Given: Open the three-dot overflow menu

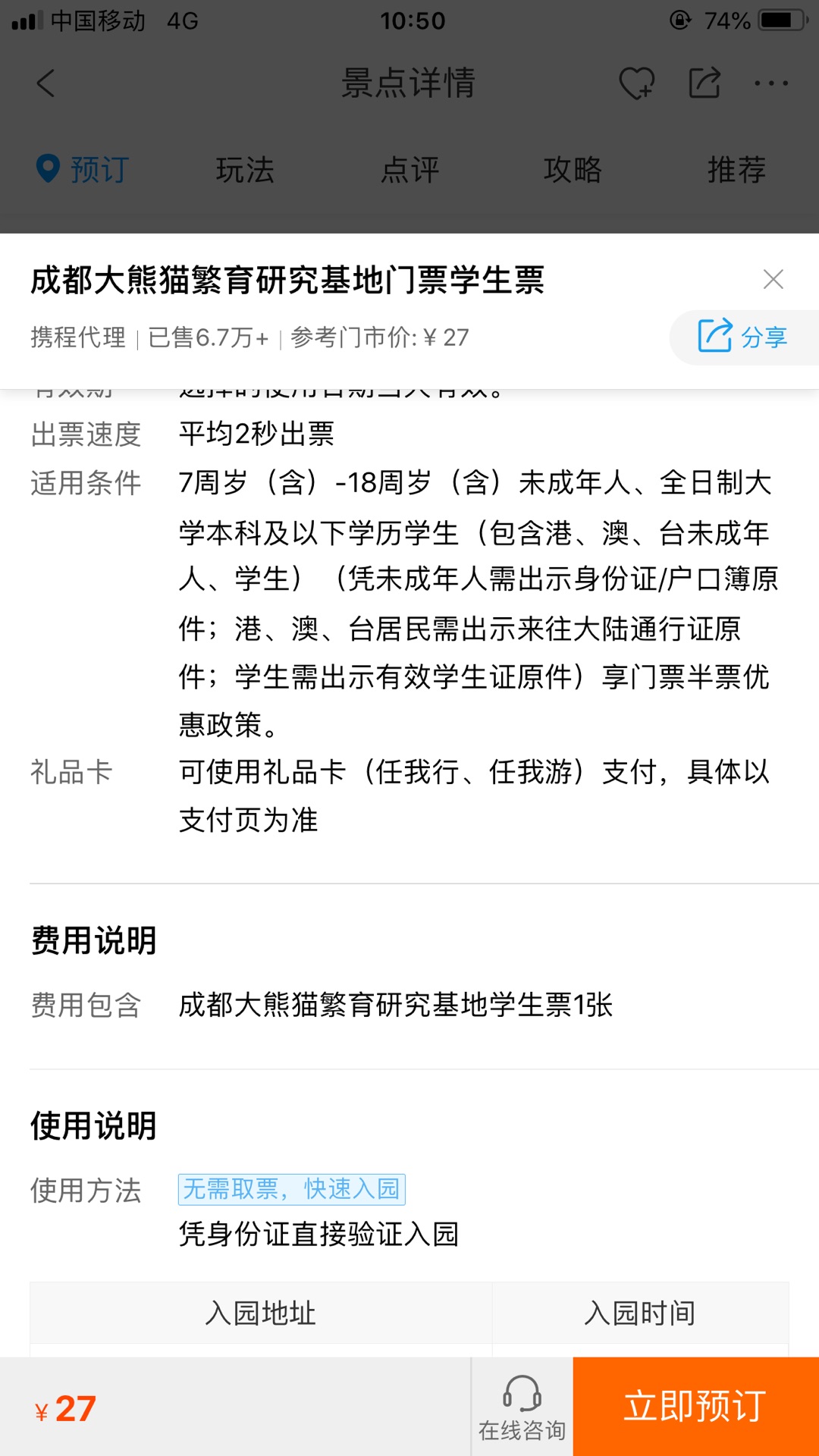Looking at the screenshot, I should point(771,83).
